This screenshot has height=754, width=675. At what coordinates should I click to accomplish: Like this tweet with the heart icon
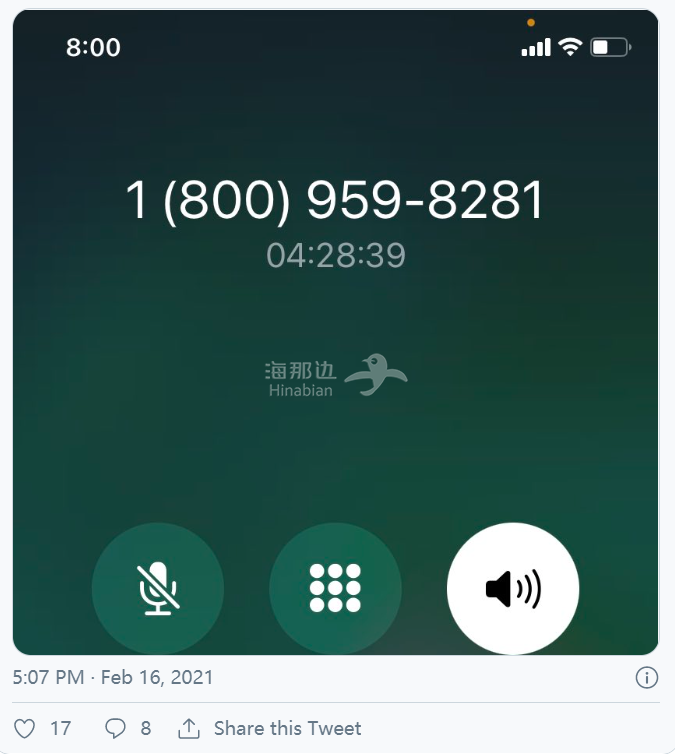tap(26, 728)
